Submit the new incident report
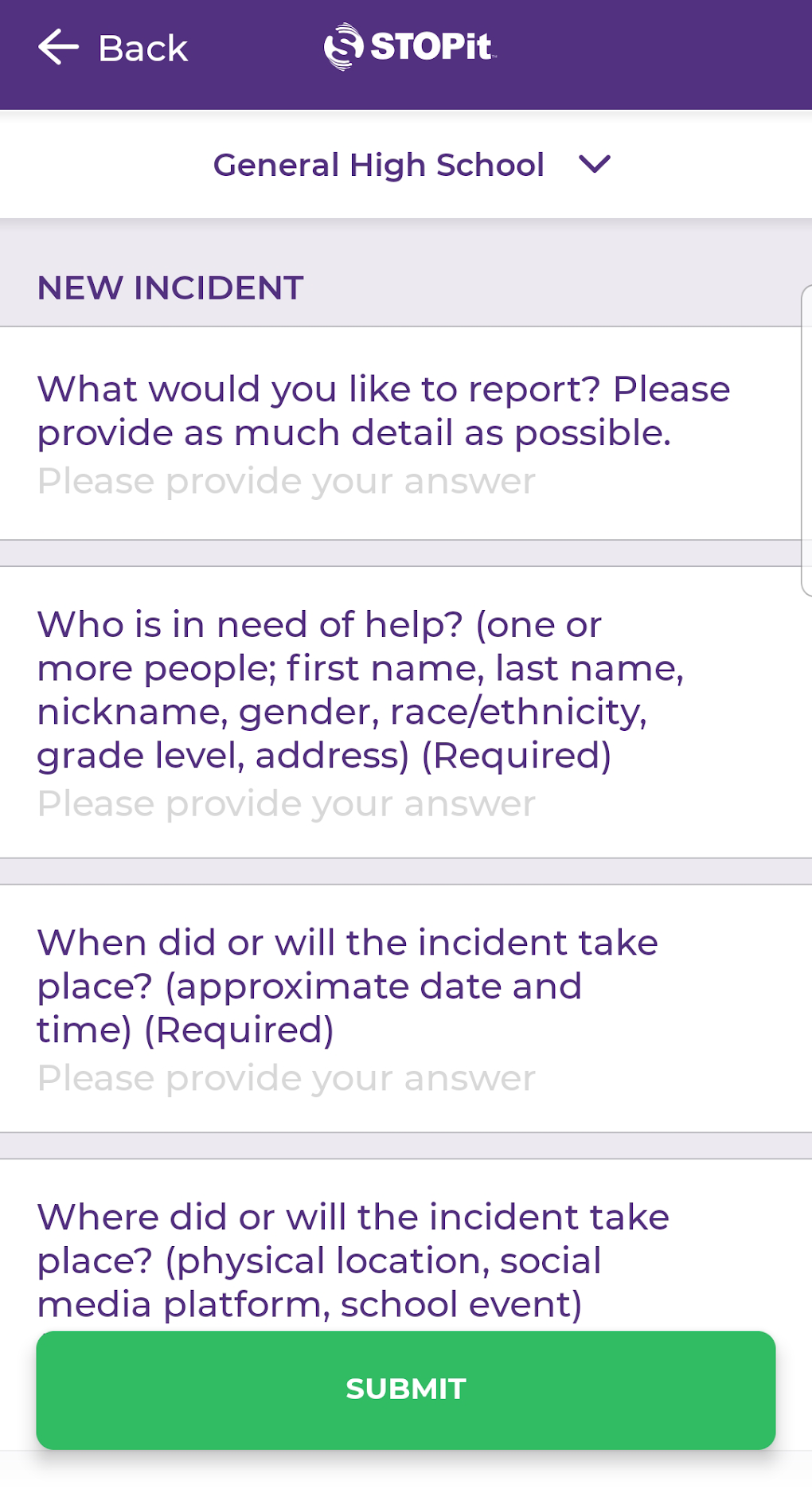Screen dimensions: 812x1489 [x=406, y=1389]
